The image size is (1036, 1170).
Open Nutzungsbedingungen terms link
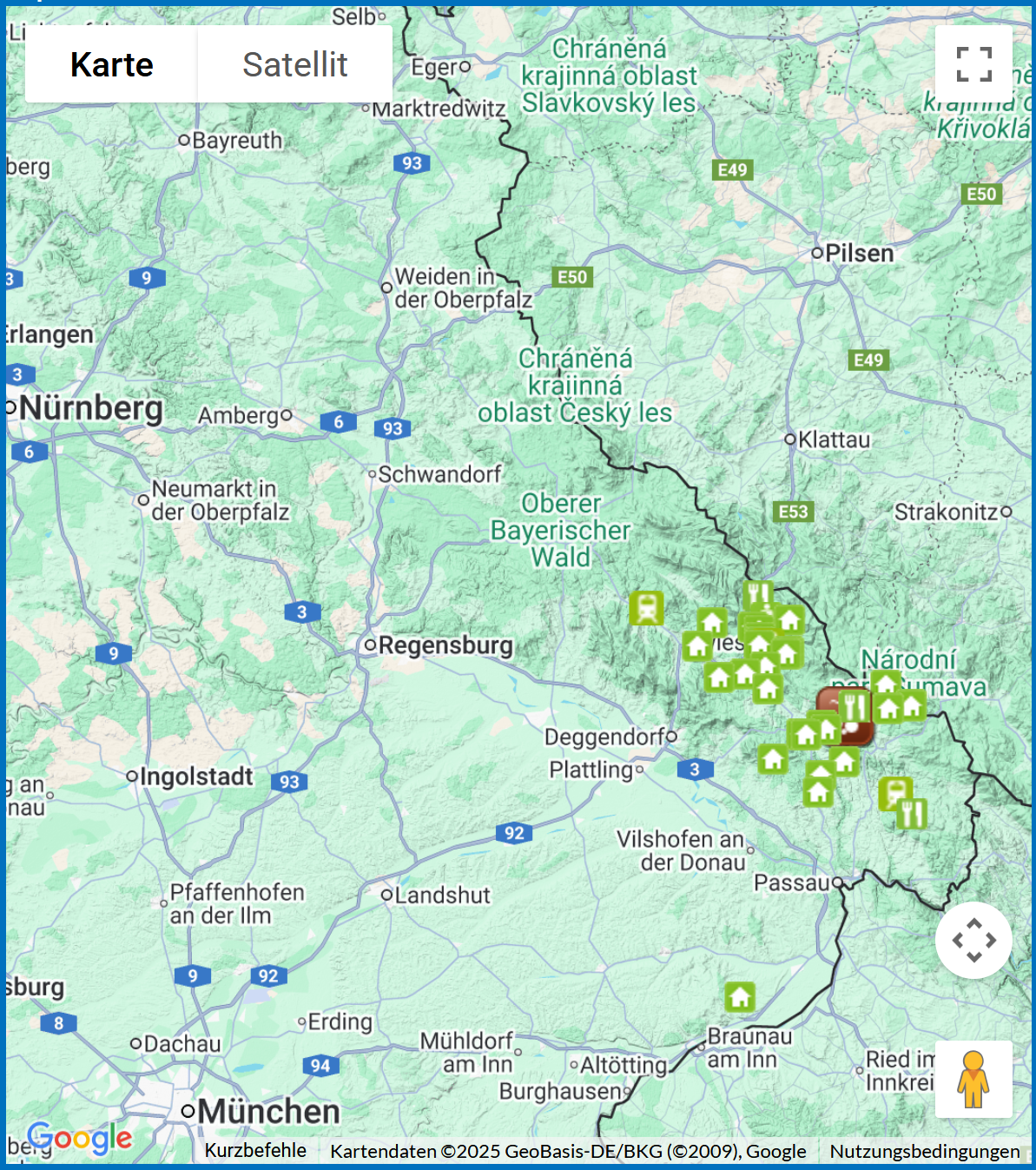coord(924,1151)
